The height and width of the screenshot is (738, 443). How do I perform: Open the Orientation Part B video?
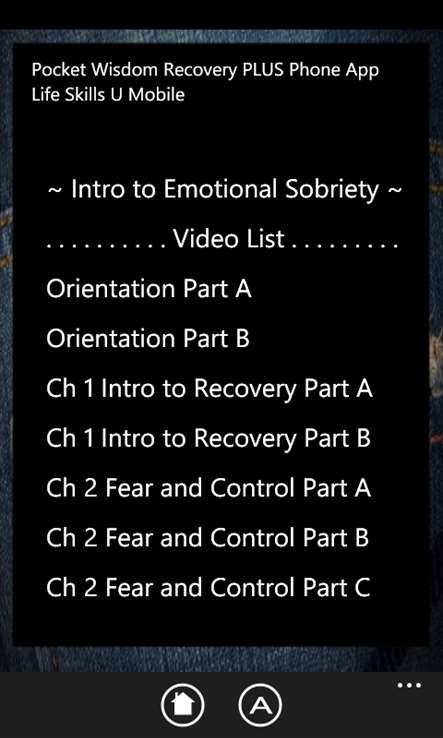(148, 338)
